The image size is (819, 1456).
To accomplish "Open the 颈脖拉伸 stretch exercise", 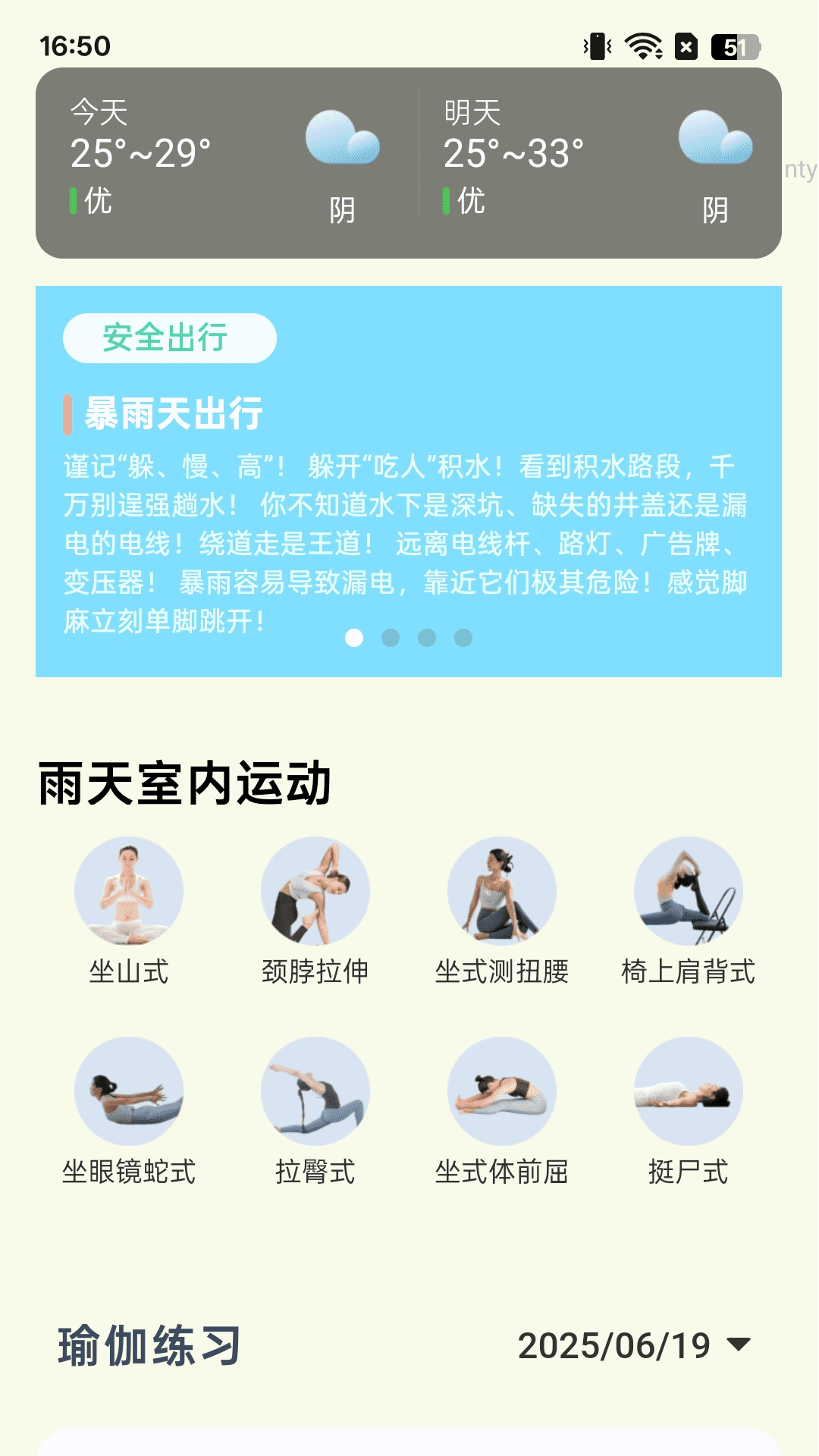I will coord(314,892).
